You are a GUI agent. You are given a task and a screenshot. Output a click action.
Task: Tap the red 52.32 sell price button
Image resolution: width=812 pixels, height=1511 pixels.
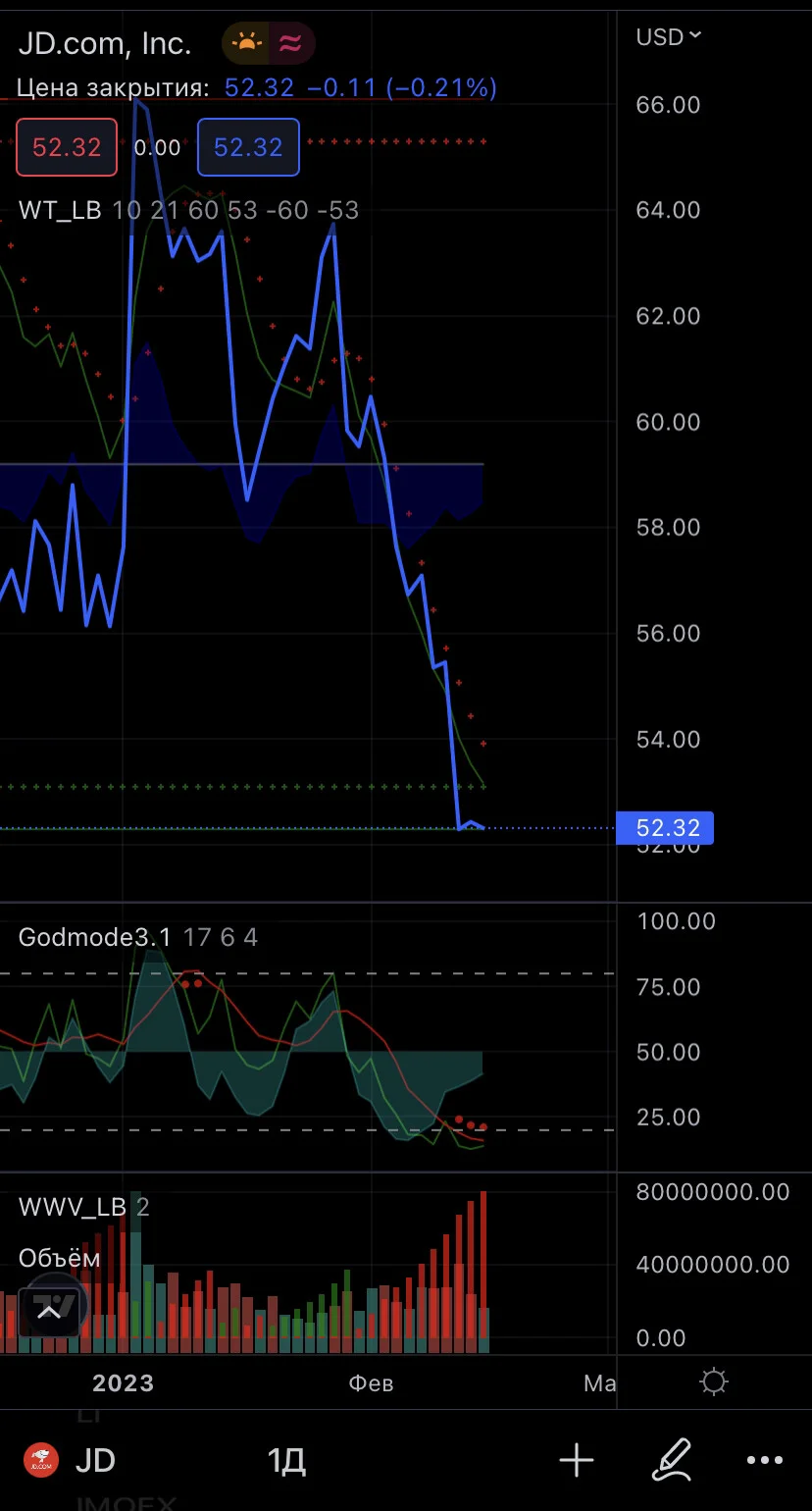pos(67,147)
